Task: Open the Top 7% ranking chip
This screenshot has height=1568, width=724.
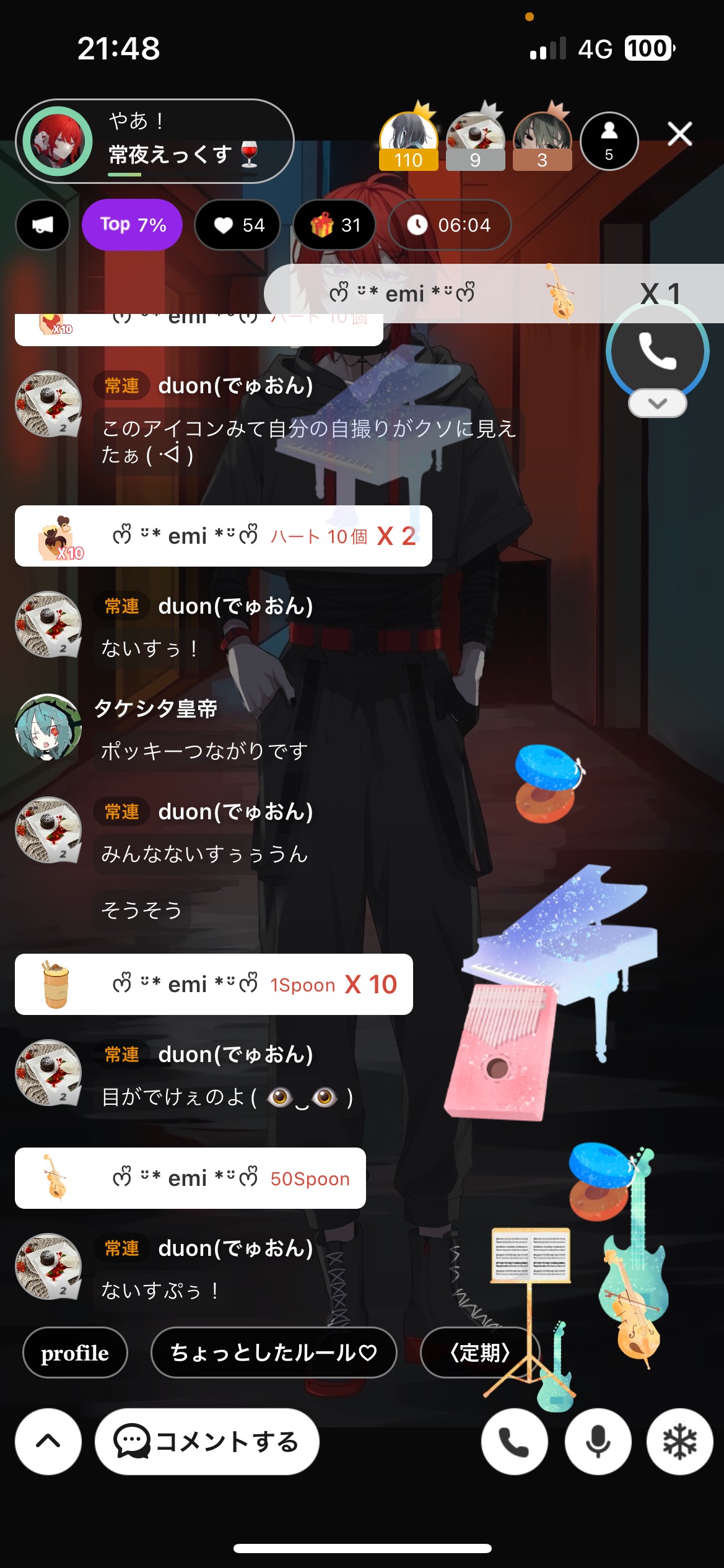Action: point(133,225)
